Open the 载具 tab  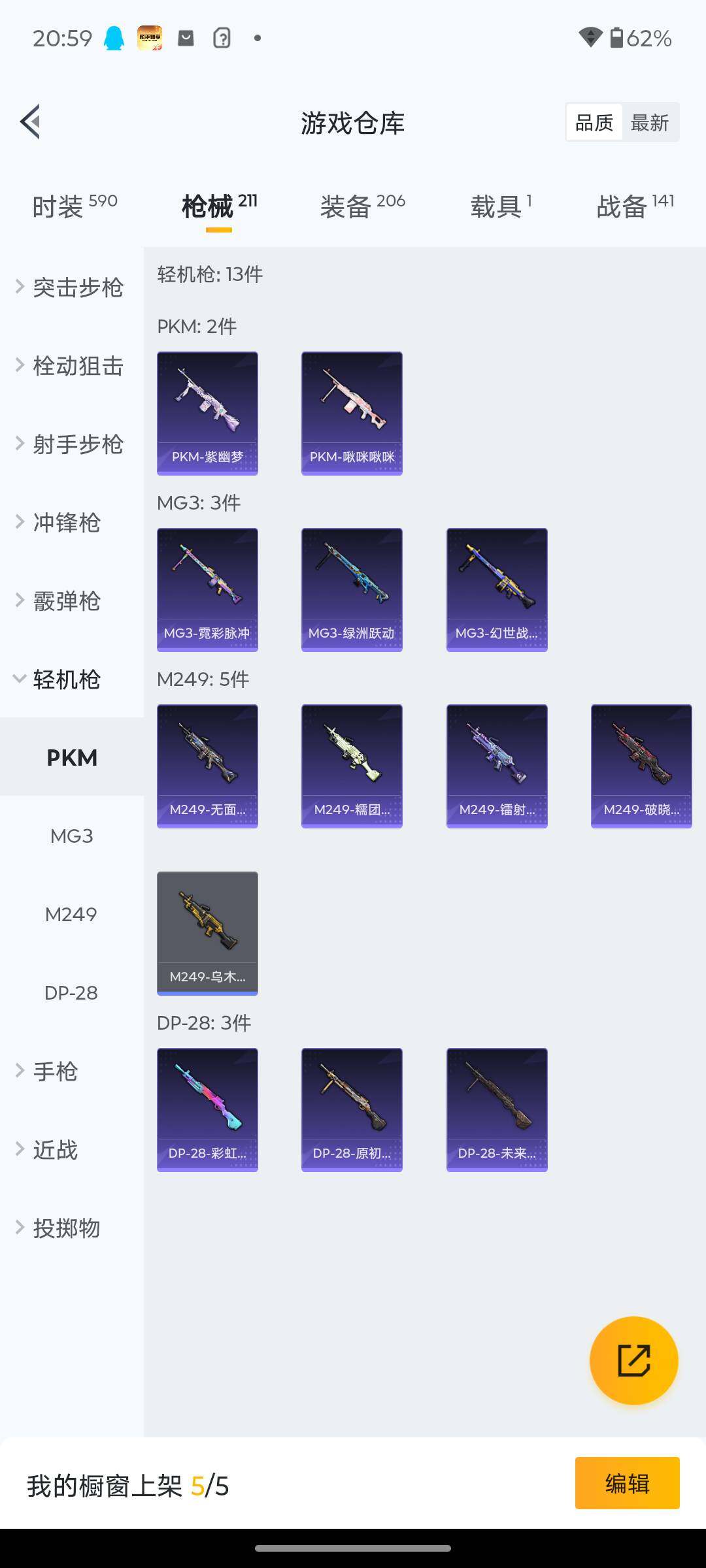tap(501, 206)
